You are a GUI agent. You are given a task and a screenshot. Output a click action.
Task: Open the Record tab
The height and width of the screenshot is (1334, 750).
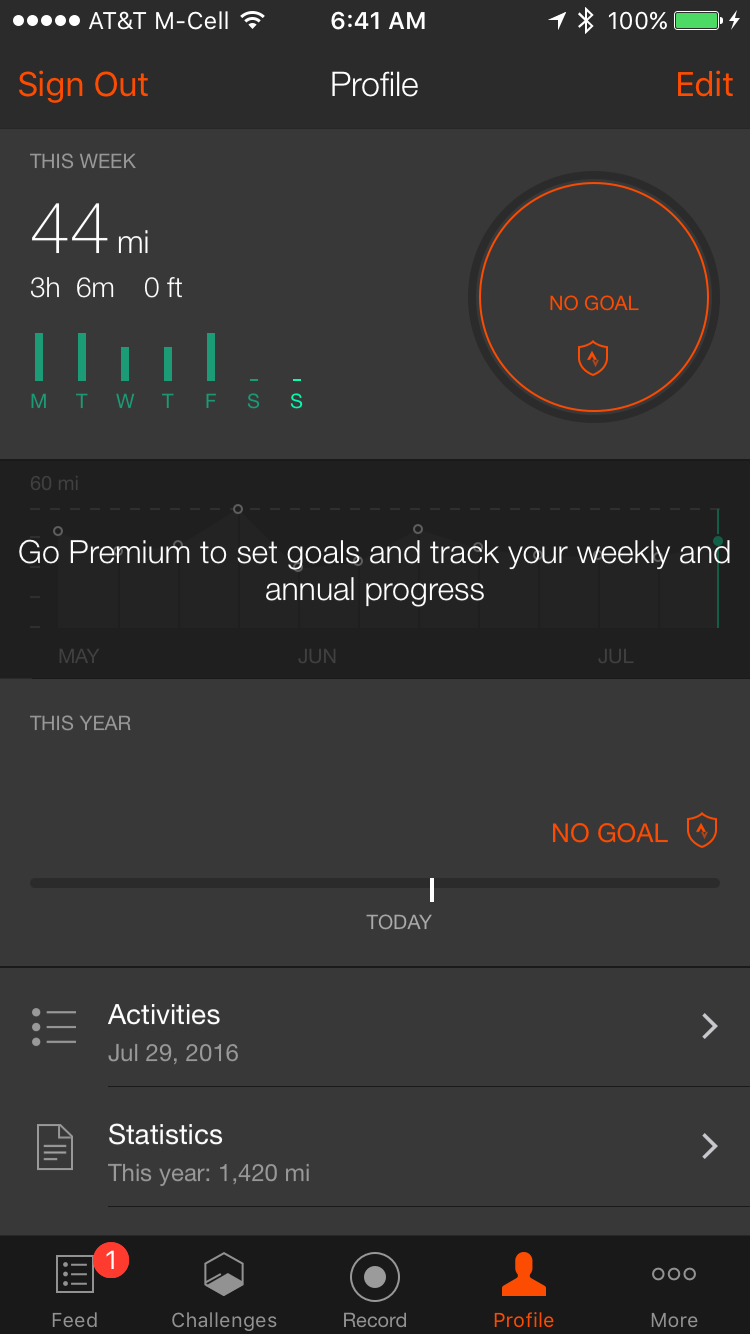click(375, 1286)
